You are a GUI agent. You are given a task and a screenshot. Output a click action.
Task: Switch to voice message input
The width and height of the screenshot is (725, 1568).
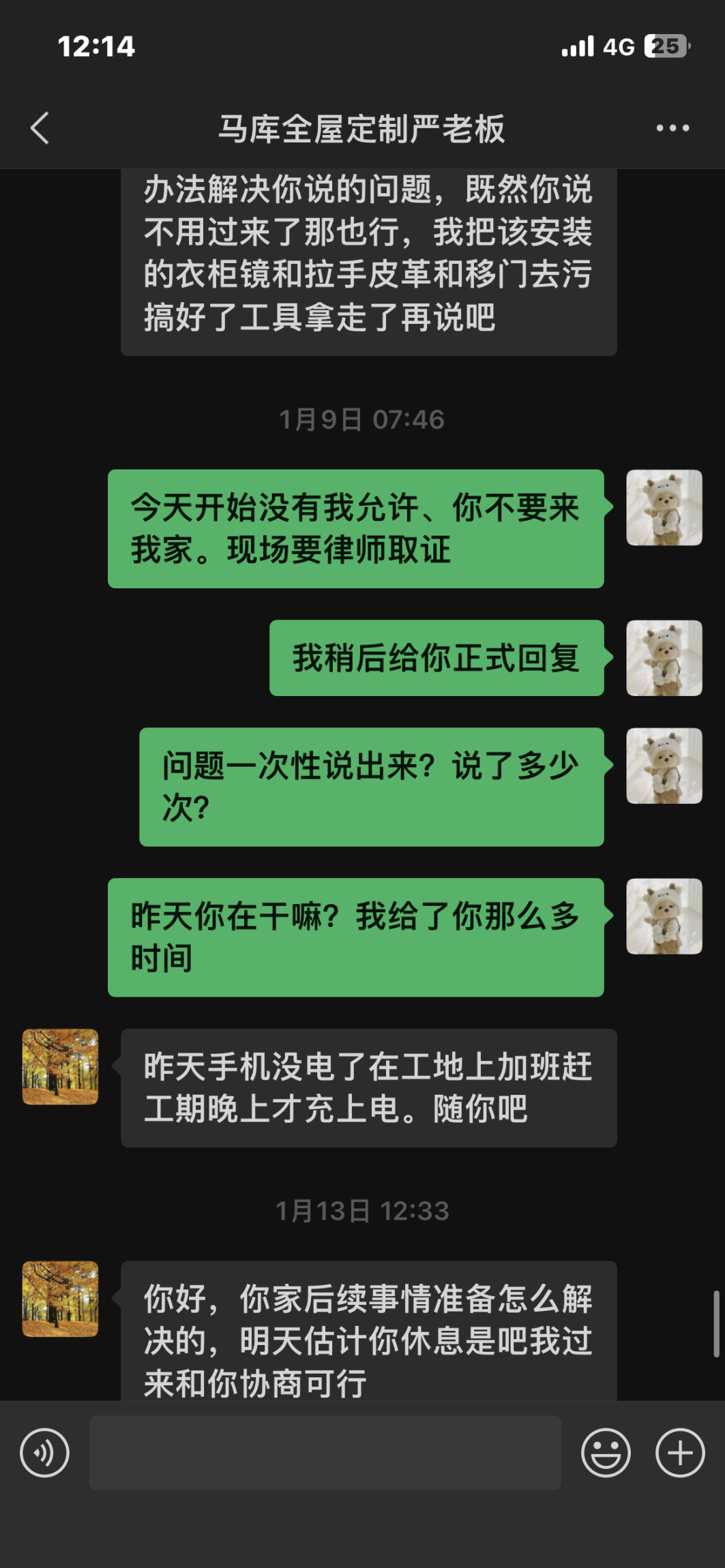pyautogui.click(x=44, y=1452)
